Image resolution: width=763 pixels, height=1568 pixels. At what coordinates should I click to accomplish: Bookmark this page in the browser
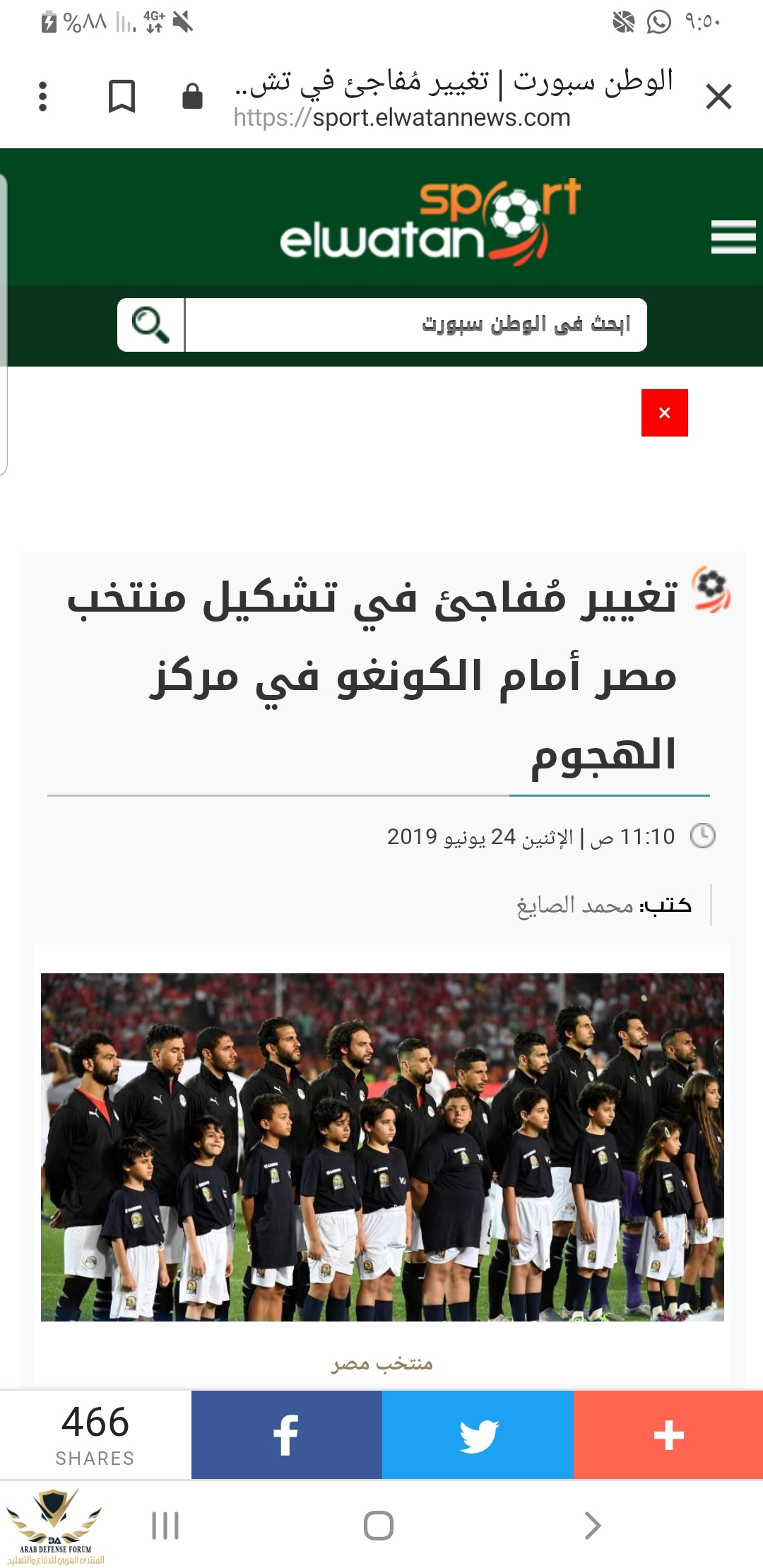point(122,96)
